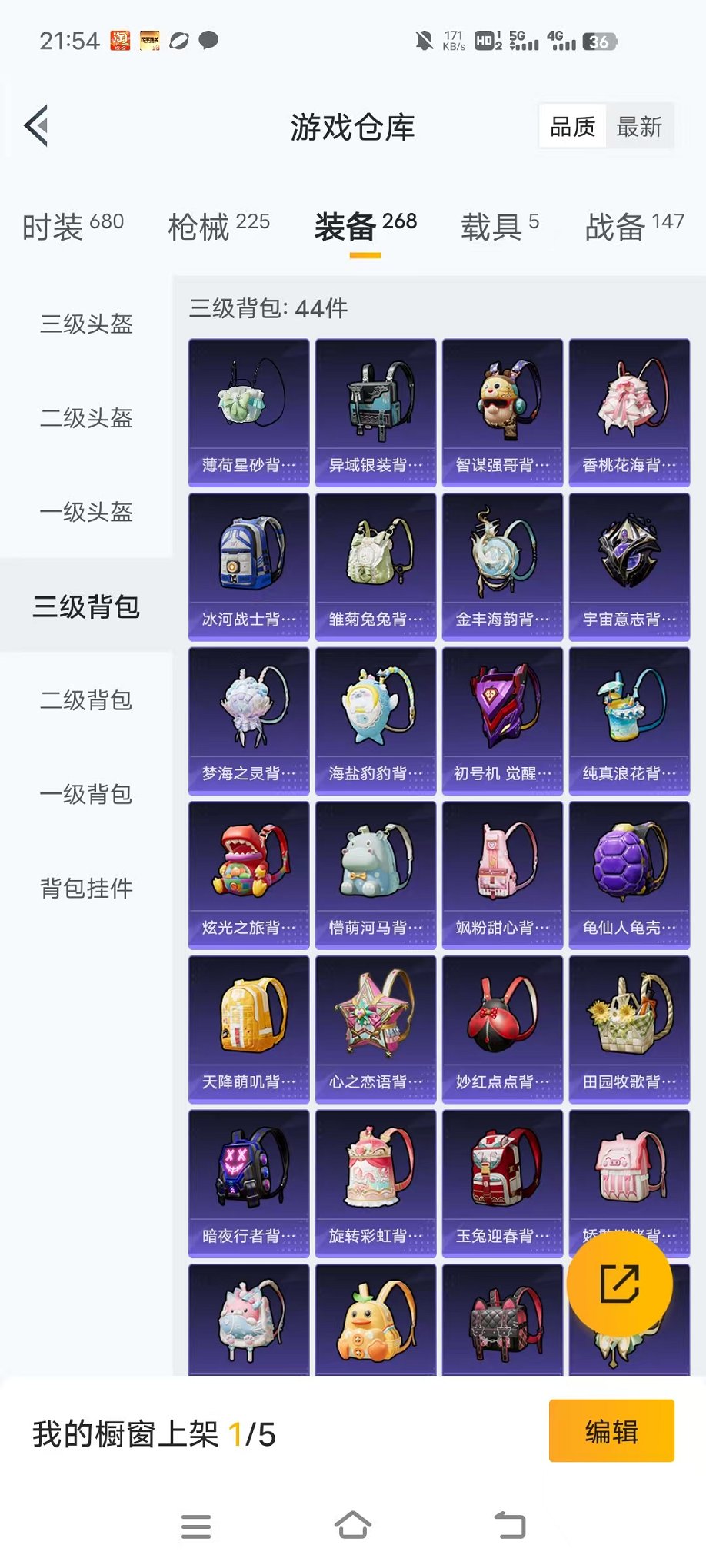The image size is (706, 1568).
Task: Open 二级背包 category
Action: [x=86, y=700]
